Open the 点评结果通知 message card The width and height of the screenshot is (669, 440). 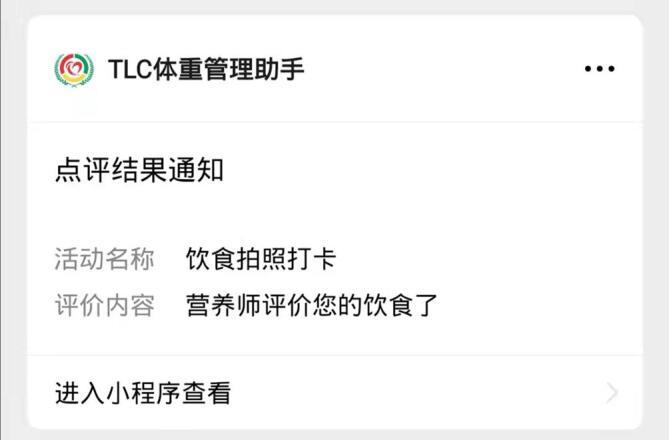pos(139,171)
